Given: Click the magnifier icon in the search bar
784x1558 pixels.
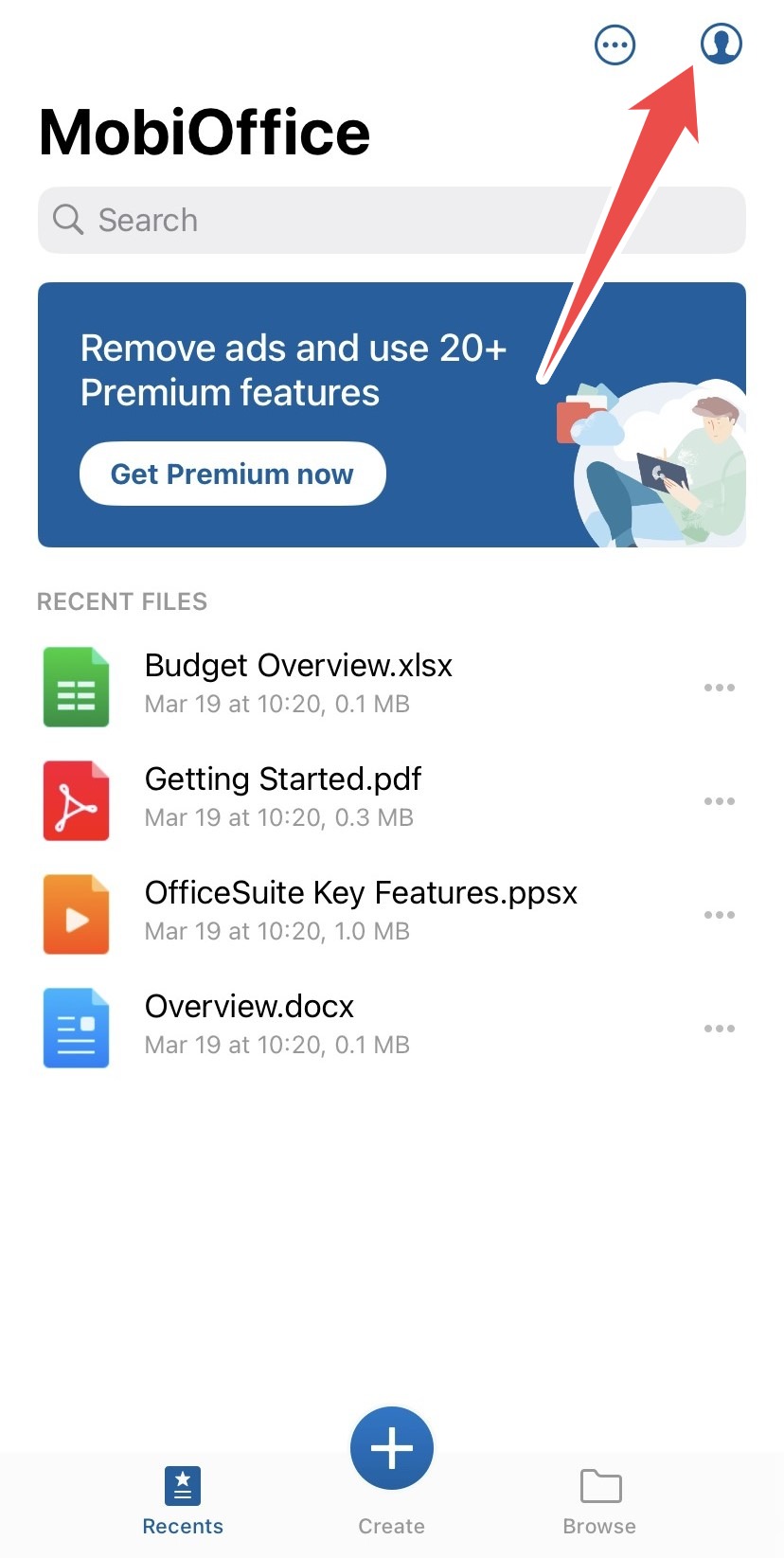Looking at the screenshot, I should pos(67,220).
